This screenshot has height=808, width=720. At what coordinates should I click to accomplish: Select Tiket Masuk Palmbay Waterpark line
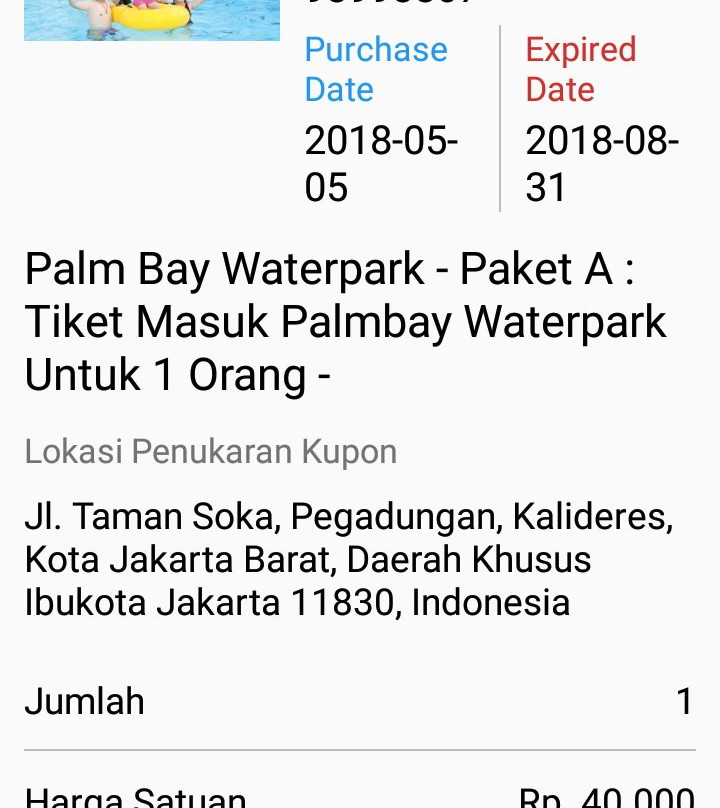point(345,321)
